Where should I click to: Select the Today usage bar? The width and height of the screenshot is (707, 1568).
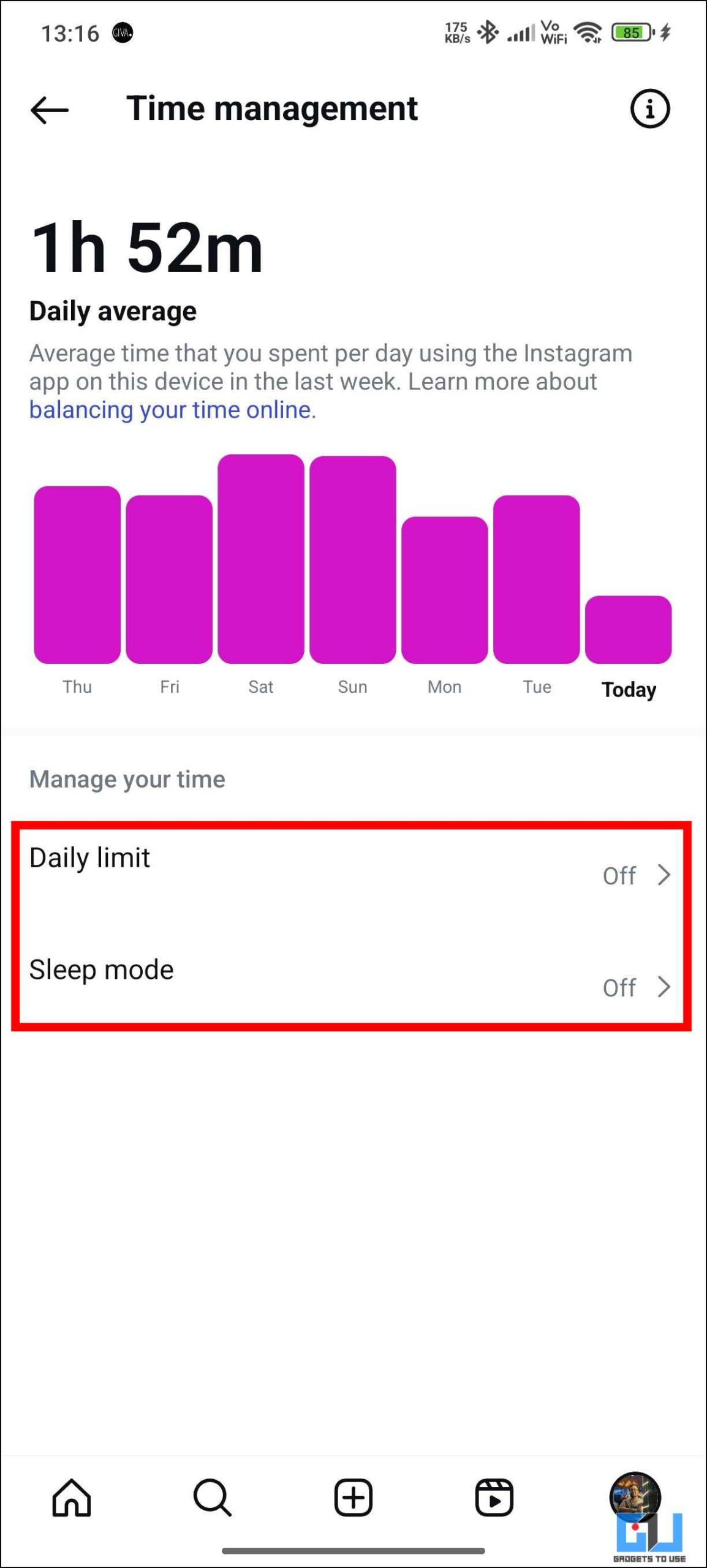tap(629, 630)
